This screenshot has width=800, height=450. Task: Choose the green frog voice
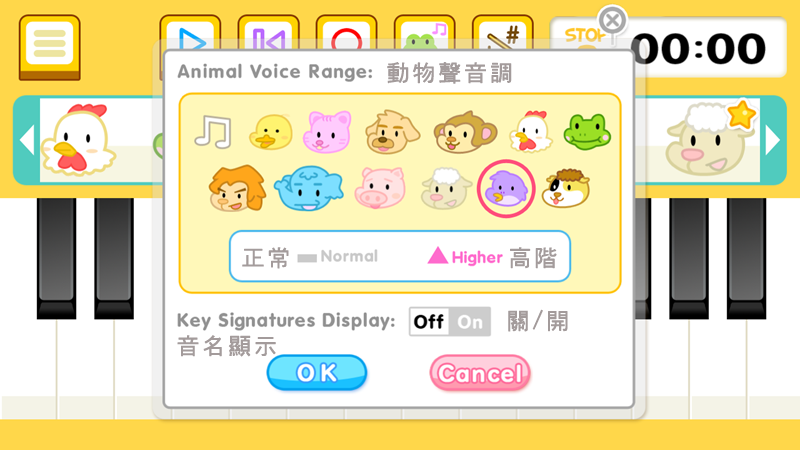pos(584,131)
